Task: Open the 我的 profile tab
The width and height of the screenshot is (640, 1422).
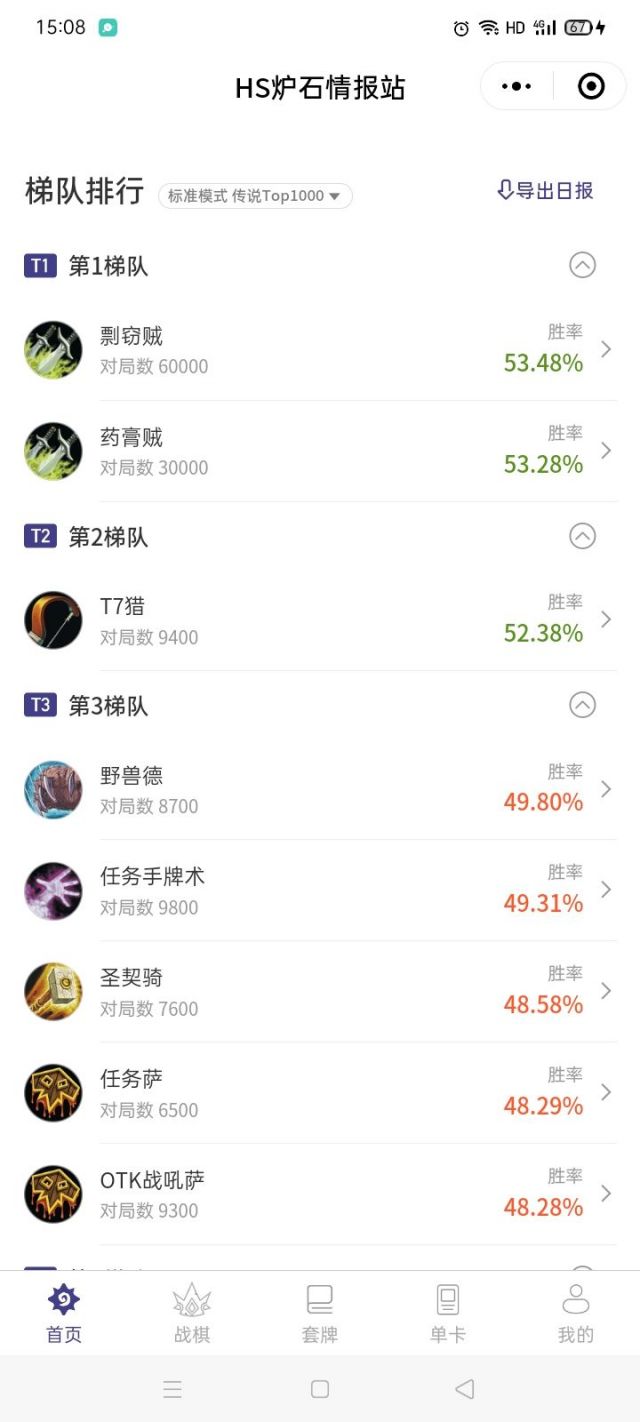Action: click(x=576, y=1313)
